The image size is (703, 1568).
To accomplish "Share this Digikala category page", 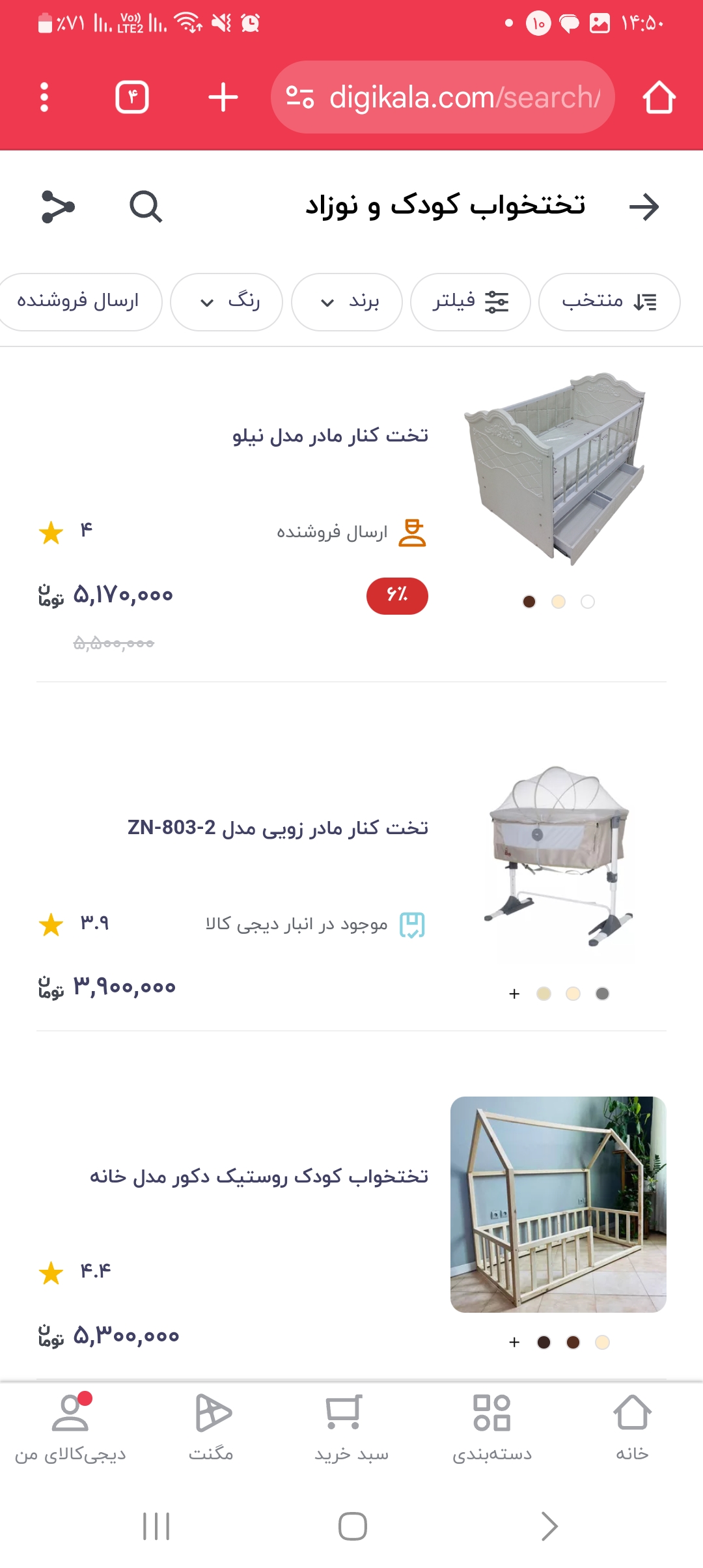I will (58, 207).
